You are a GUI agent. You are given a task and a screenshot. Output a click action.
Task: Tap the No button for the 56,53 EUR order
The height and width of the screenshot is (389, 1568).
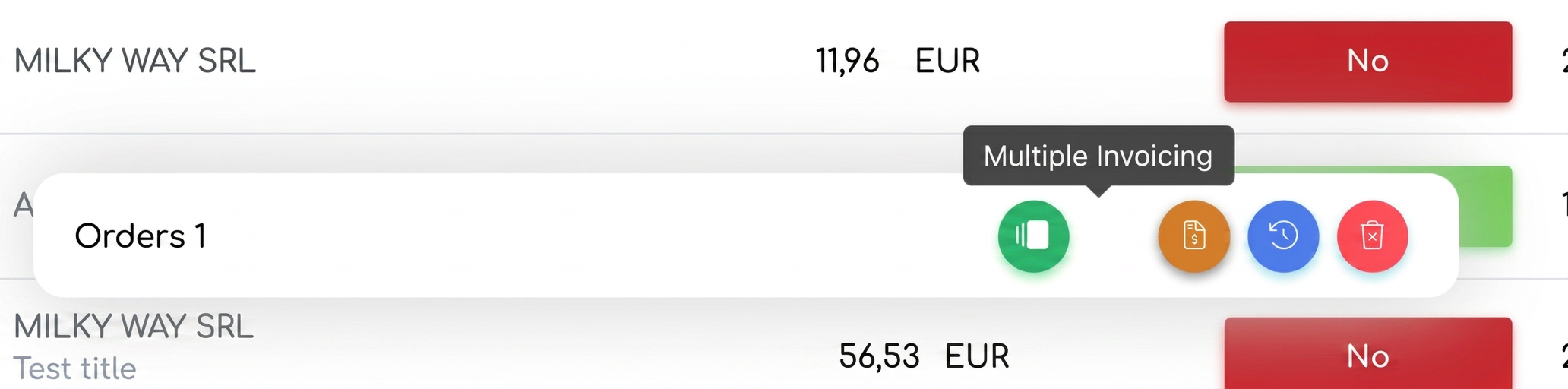pyautogui.click(x=1367, y=354)
